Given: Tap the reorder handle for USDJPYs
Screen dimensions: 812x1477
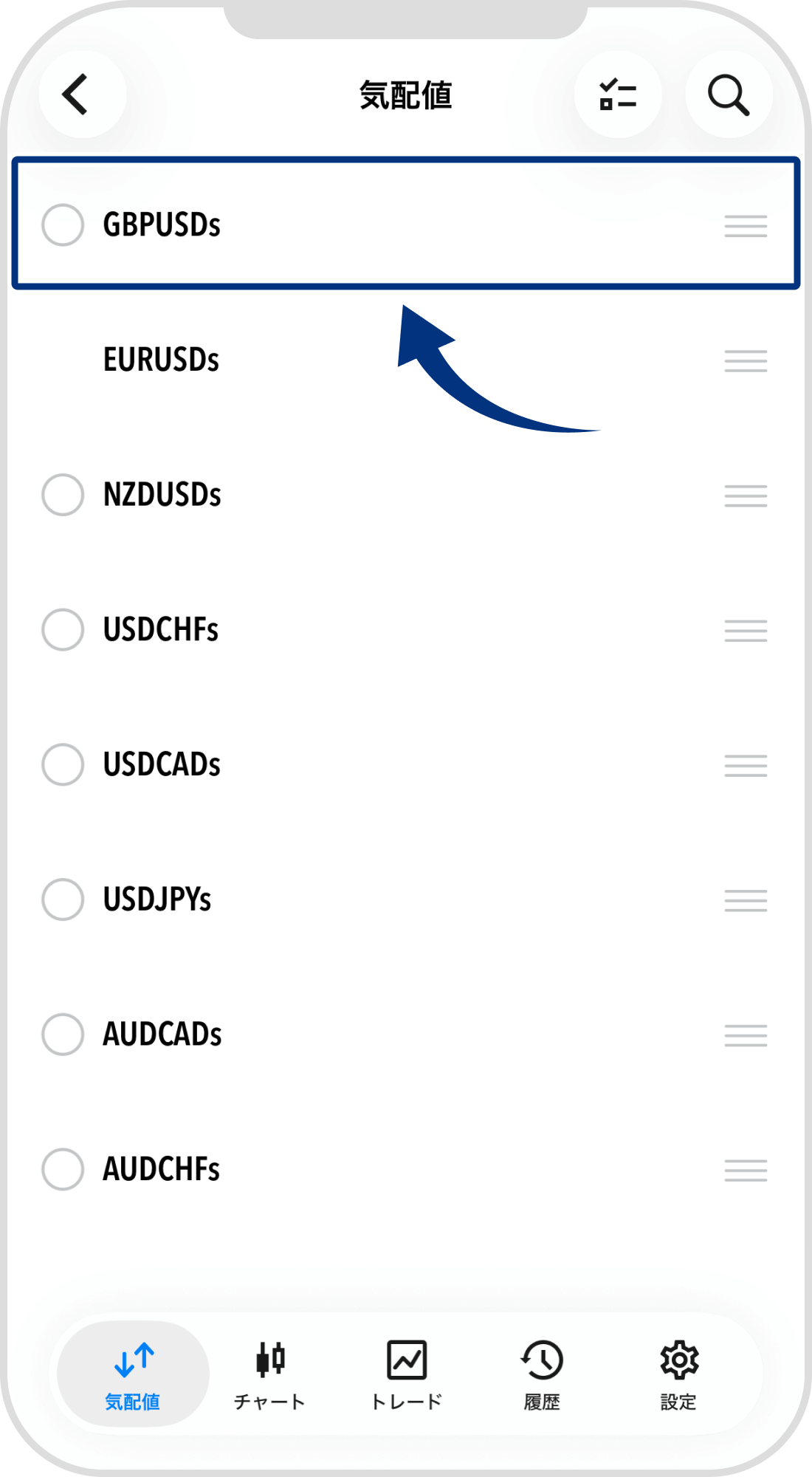Looking at the screenshot, I should [x=746, y=901].
